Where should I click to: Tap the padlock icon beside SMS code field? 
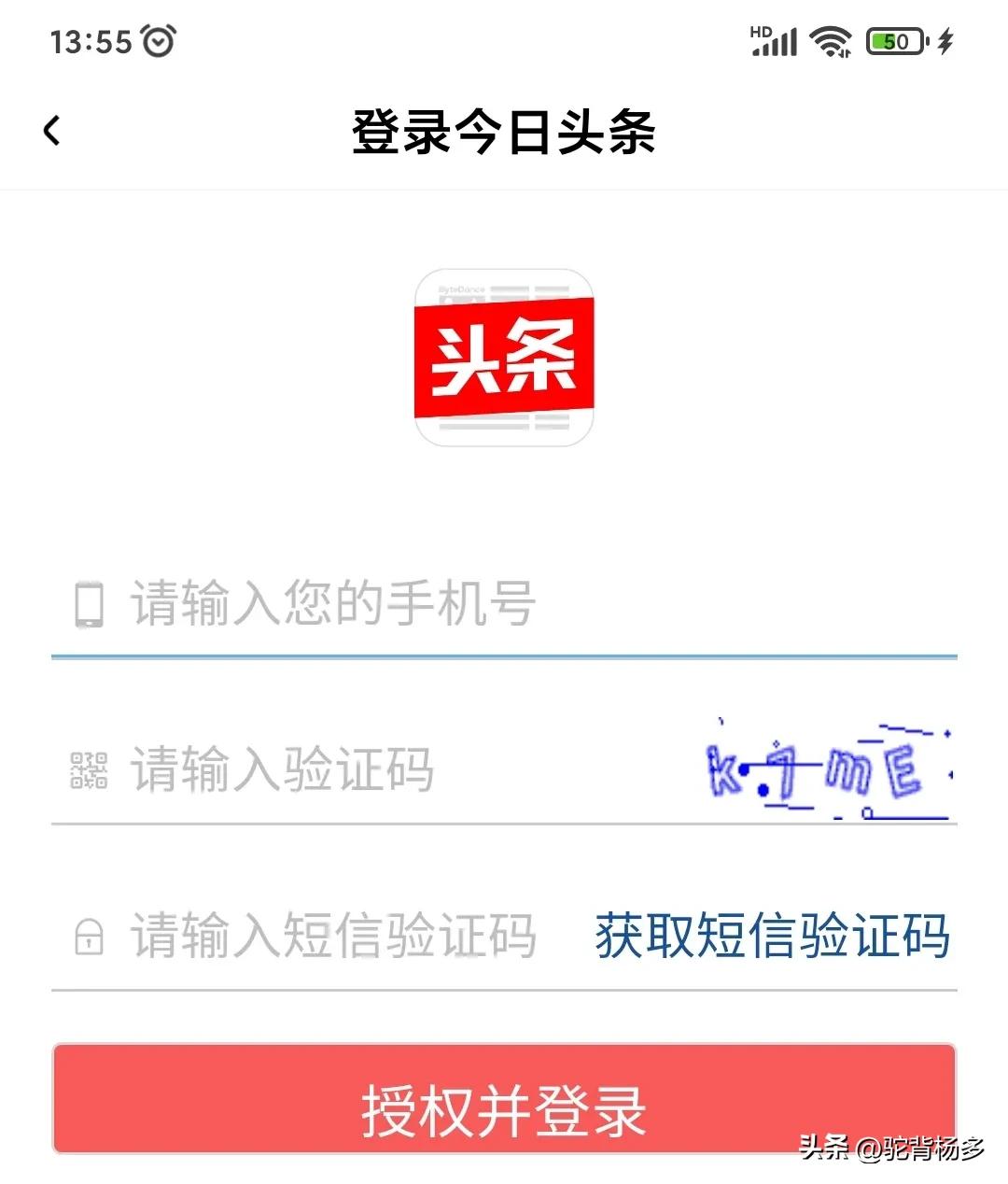pyautogui.click(x=89, y=938)
